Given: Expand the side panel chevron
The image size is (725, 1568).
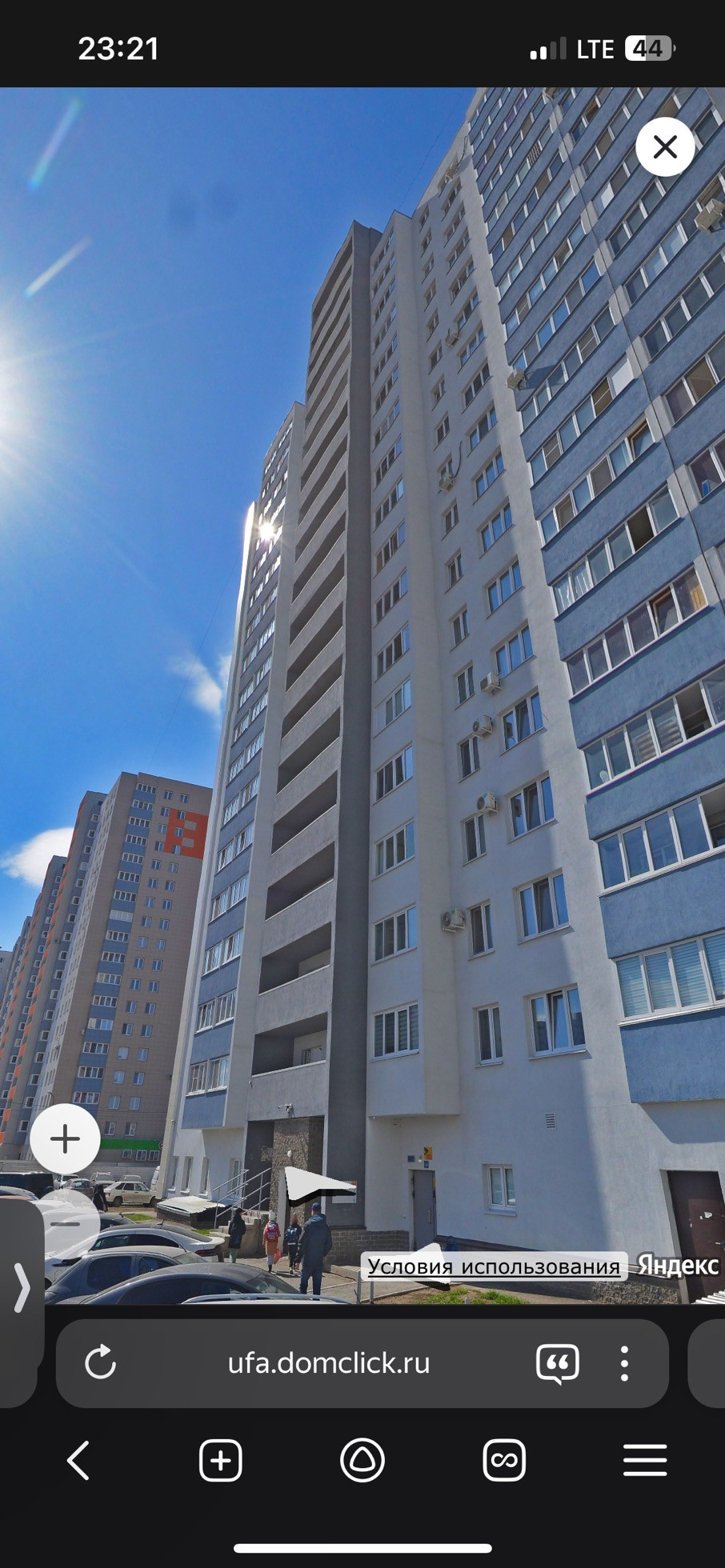Looking at the screenshot, I should 22,1288.
